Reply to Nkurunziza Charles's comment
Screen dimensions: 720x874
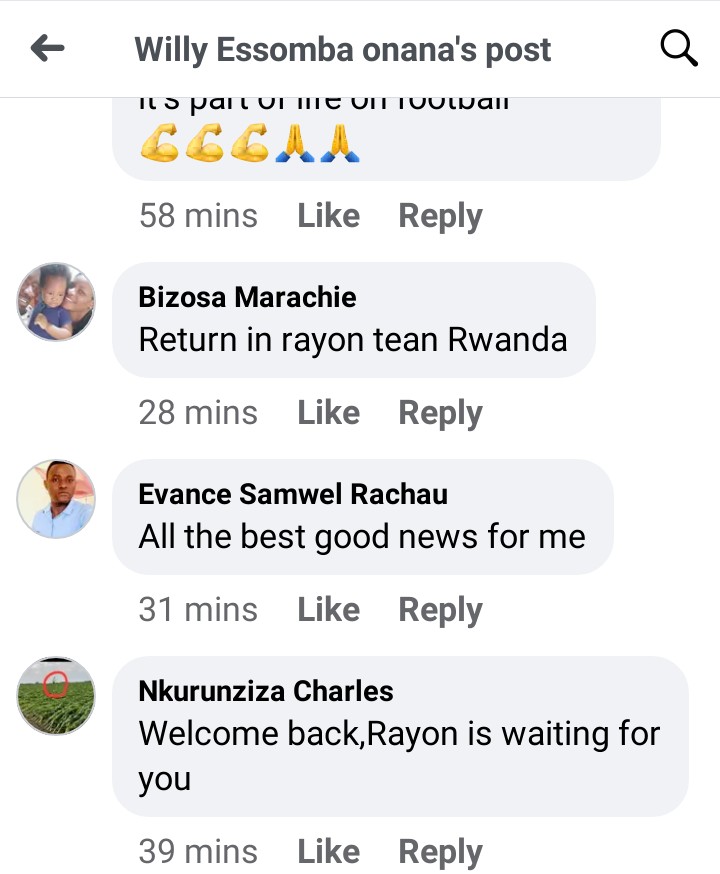pyautogui.click(x=440, y=852)
